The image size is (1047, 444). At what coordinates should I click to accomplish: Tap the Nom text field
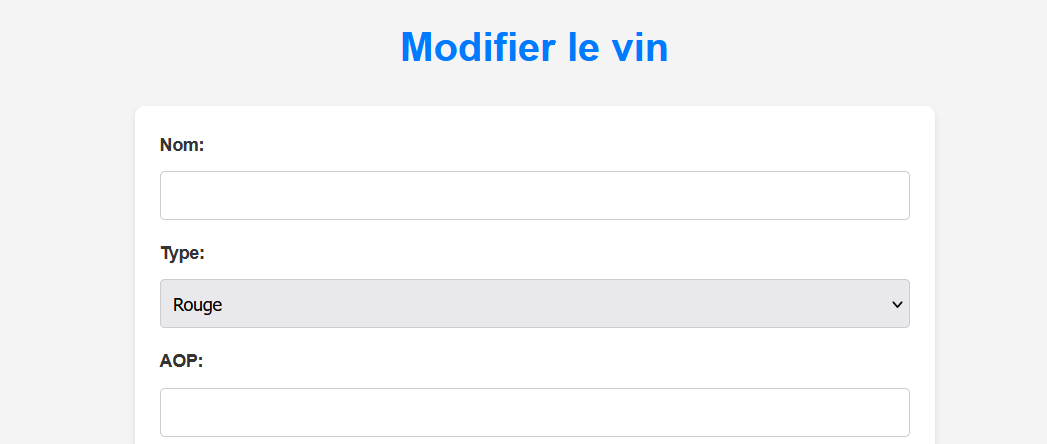(534, 195)
